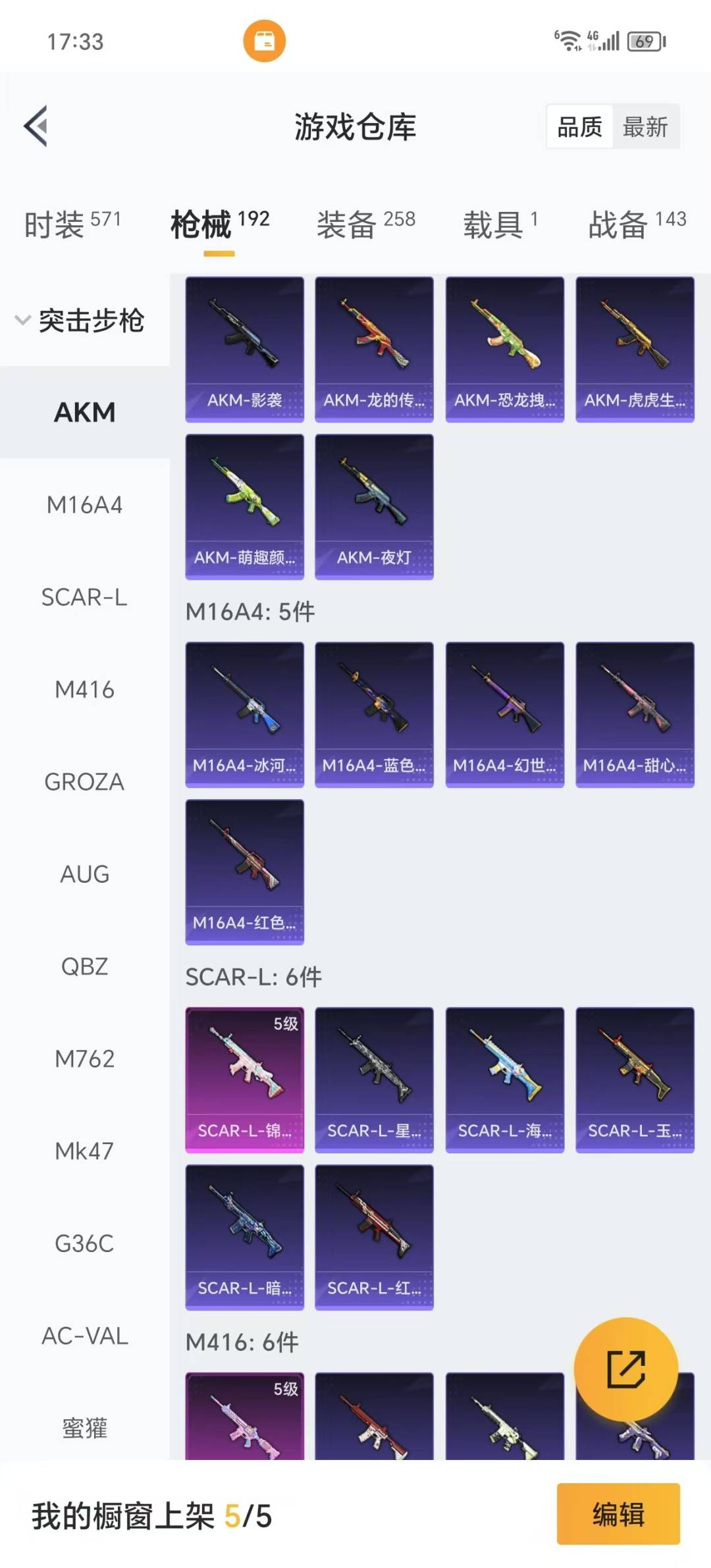The height and width of the screenshot is (1568, 711).
Task: Tap the 编辑 button
Action: click(x=618, y=1513)
